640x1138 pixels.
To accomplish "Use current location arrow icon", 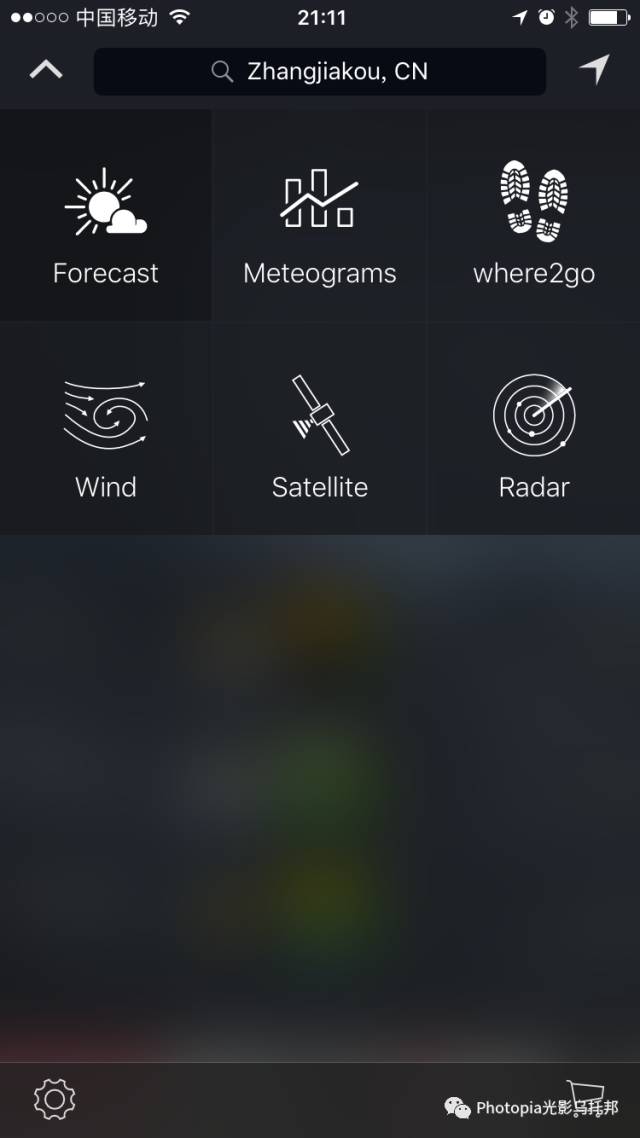I will coord(594,70).
